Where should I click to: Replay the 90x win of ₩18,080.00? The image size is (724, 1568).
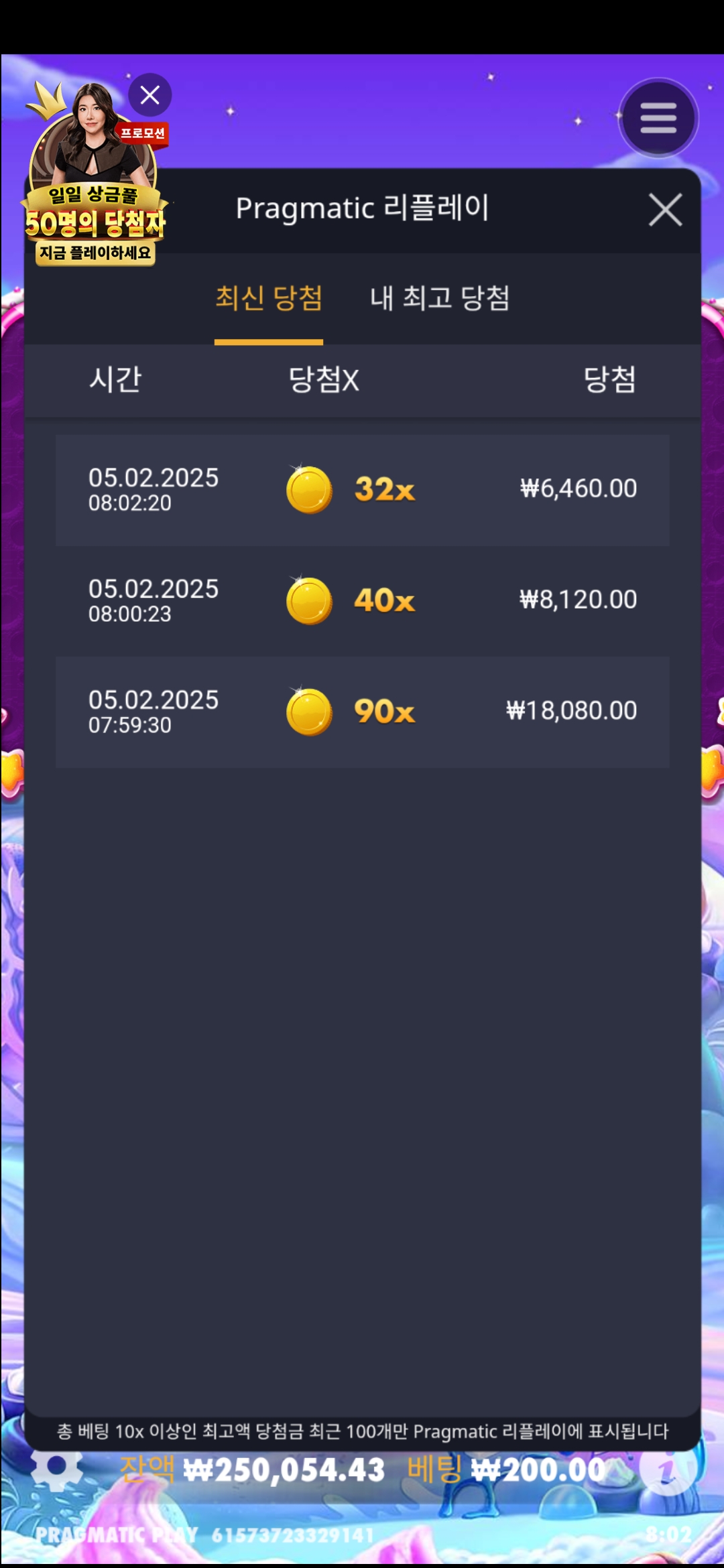(362, 712)
